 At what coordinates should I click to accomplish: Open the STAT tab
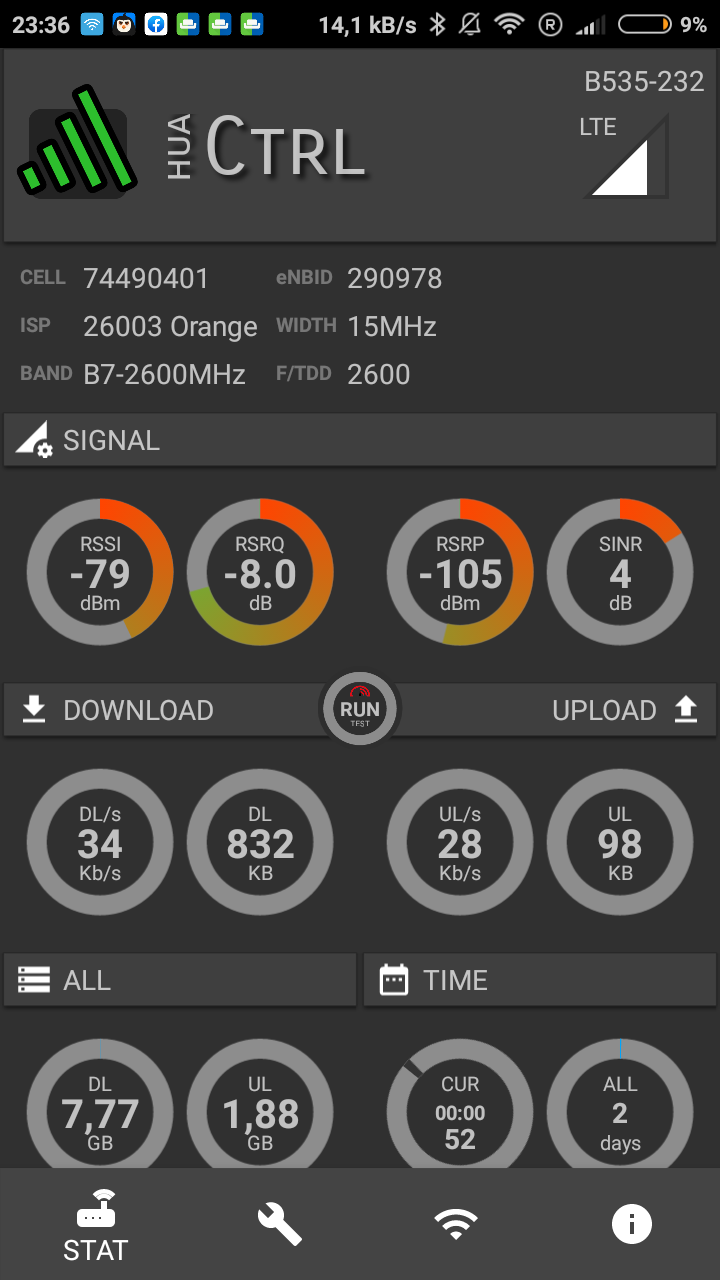(96, 1225)
